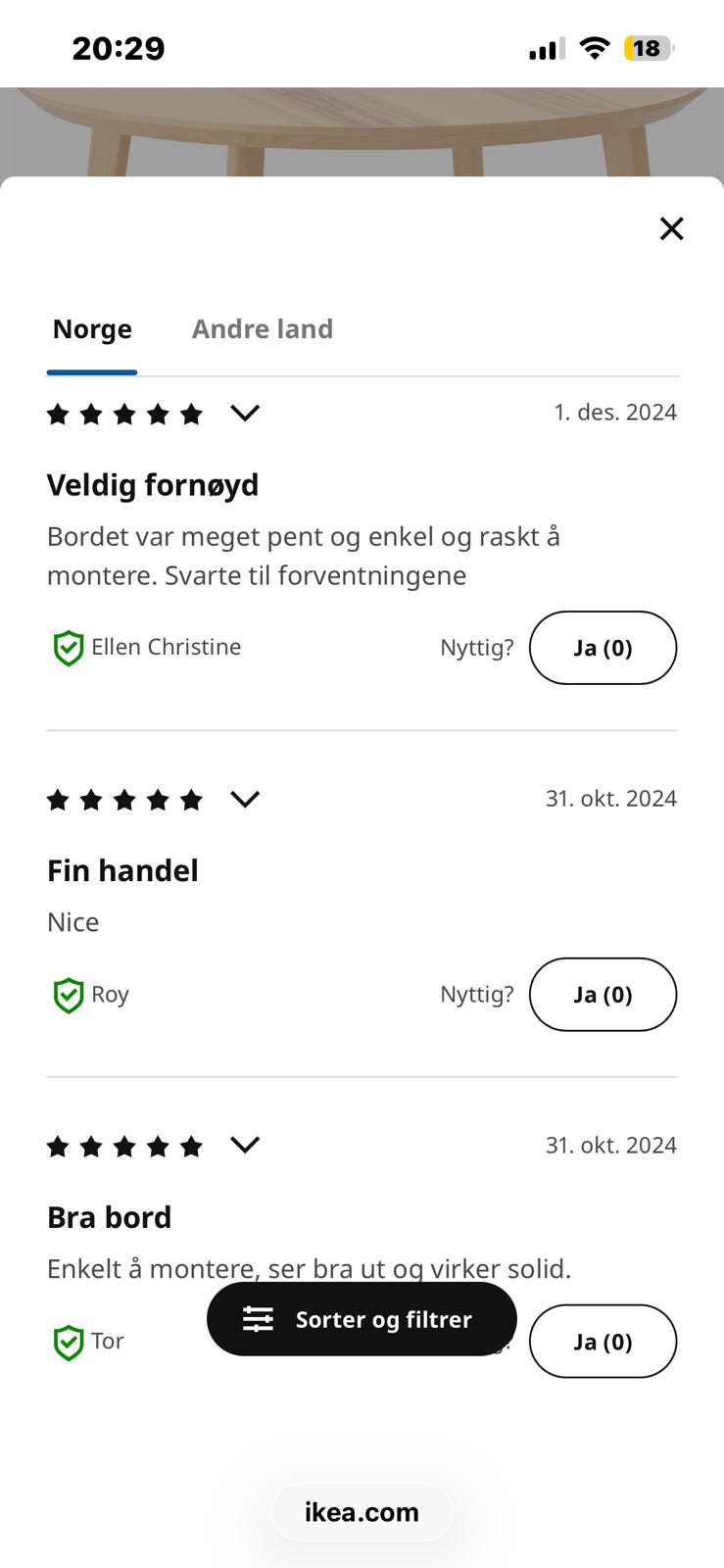Viewport: 724px width, 1568px height.
Task: Mark Ellen Christine's review as helpful
Action: point(603,647)
